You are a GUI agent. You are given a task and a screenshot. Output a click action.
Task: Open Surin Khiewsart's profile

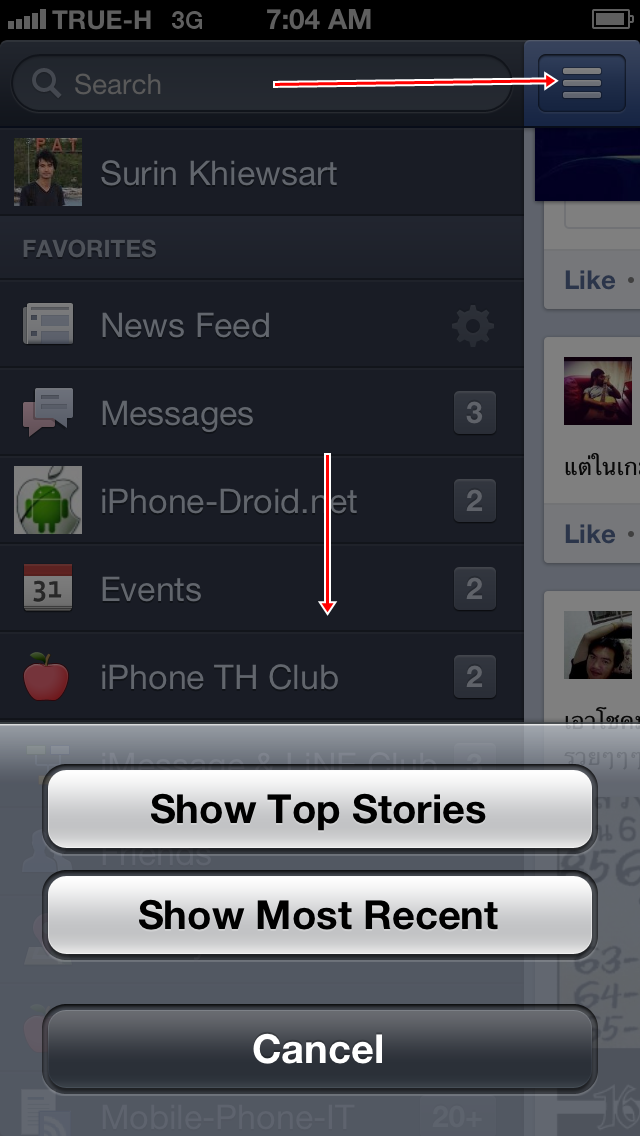pyautogui.click(x=262, y=172)
